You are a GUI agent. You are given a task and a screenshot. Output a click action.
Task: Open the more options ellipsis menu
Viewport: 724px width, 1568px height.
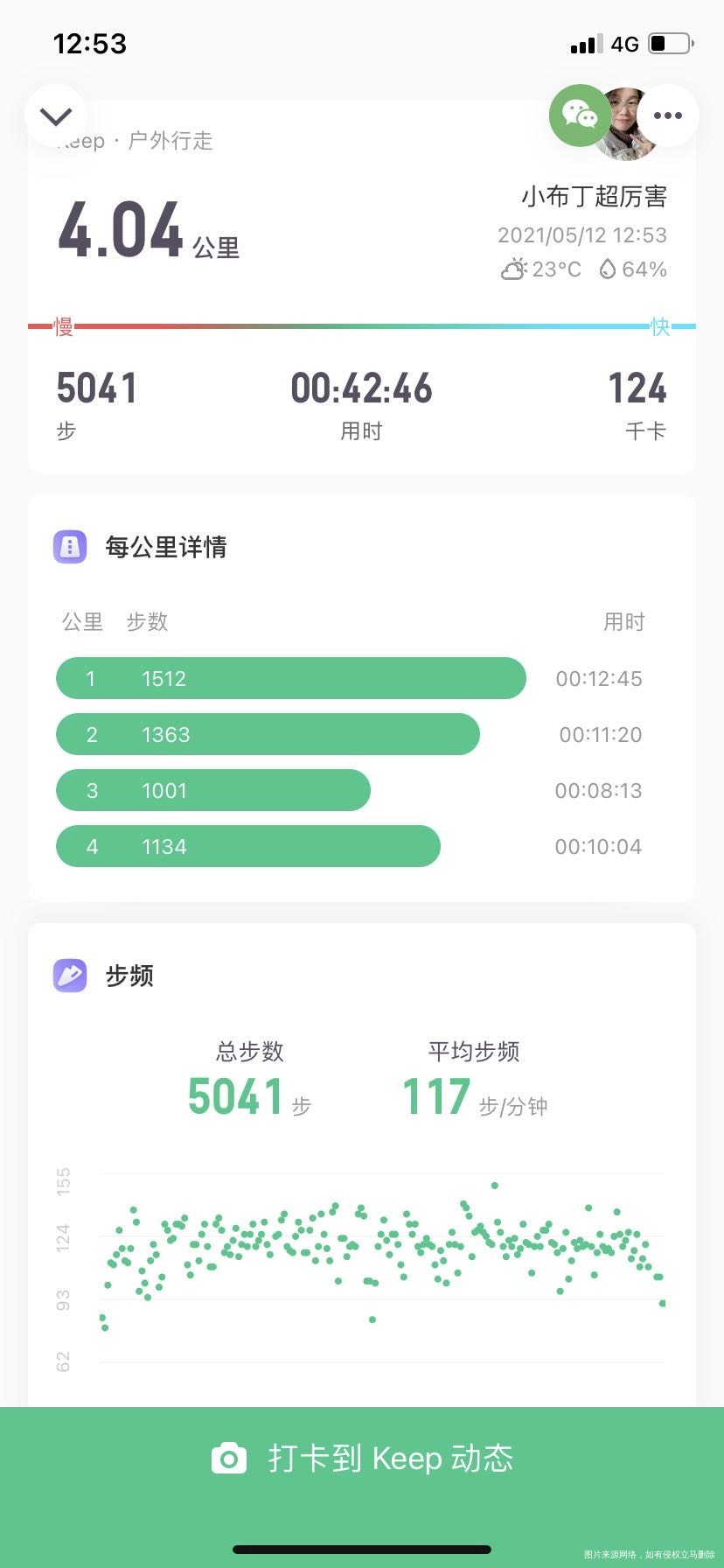pos(667,115)
